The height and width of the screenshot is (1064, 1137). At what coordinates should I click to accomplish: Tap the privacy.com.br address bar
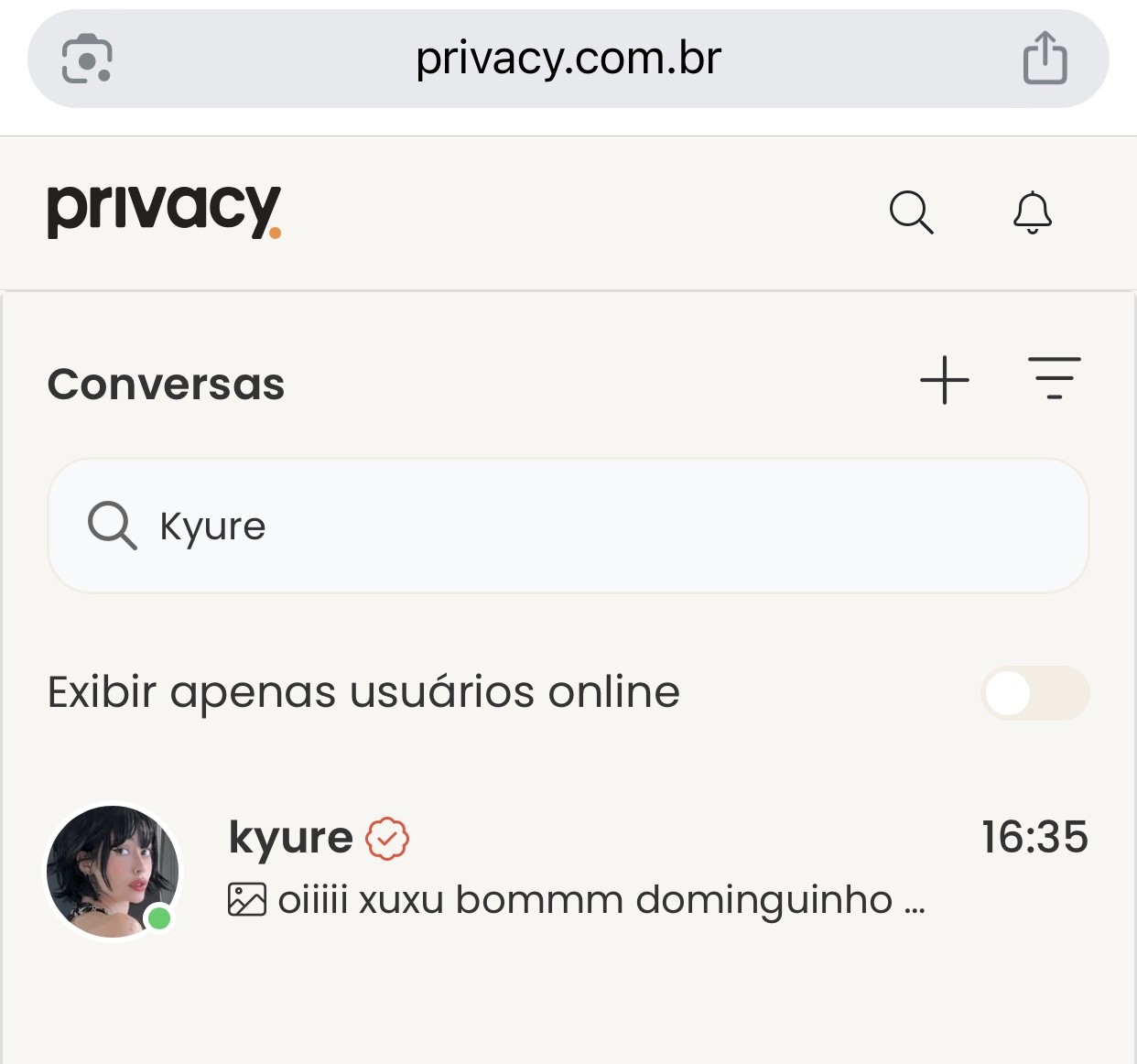[568, 59]
